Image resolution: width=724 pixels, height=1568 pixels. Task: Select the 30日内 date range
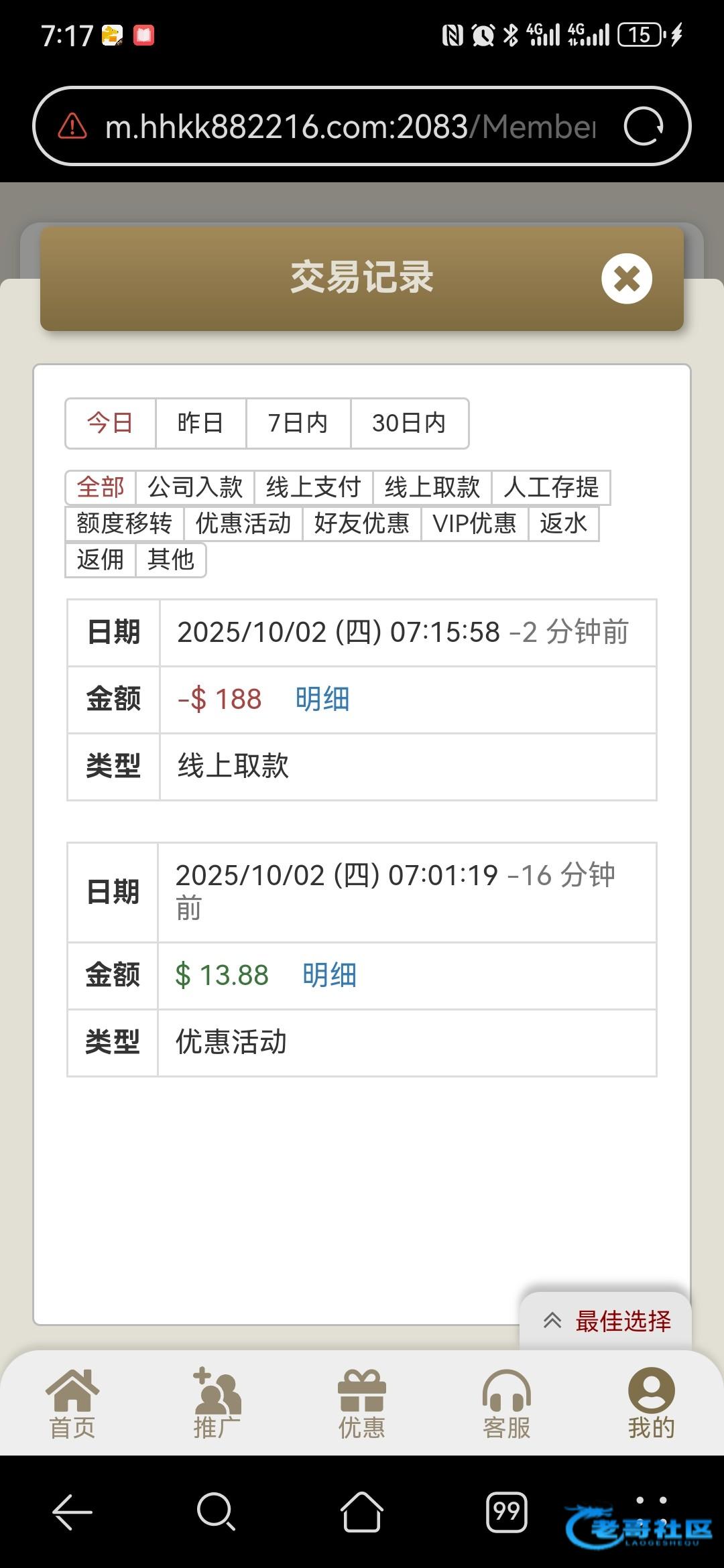point(409,423)
